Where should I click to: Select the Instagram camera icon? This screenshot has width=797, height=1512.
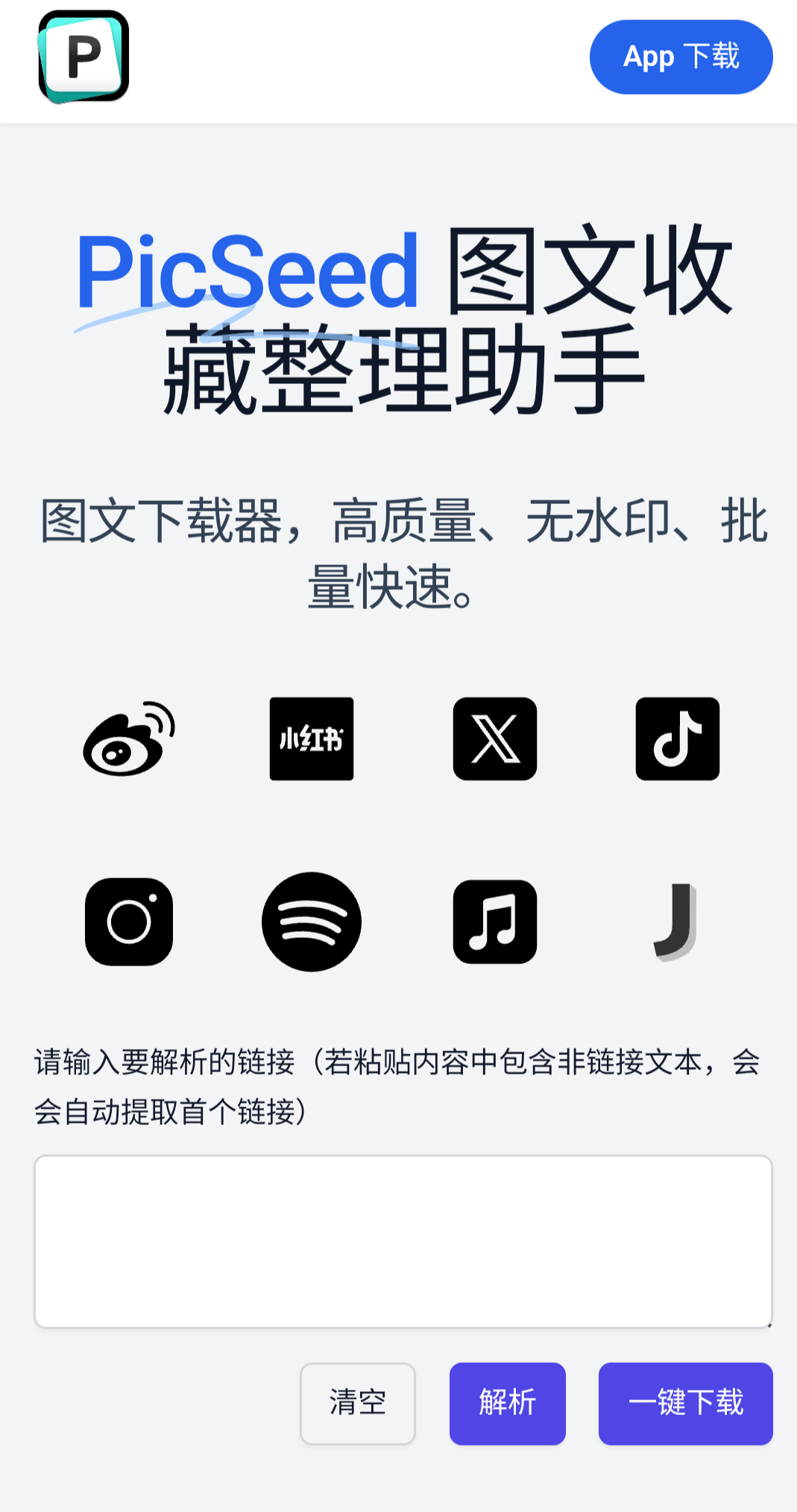point(129,922)
